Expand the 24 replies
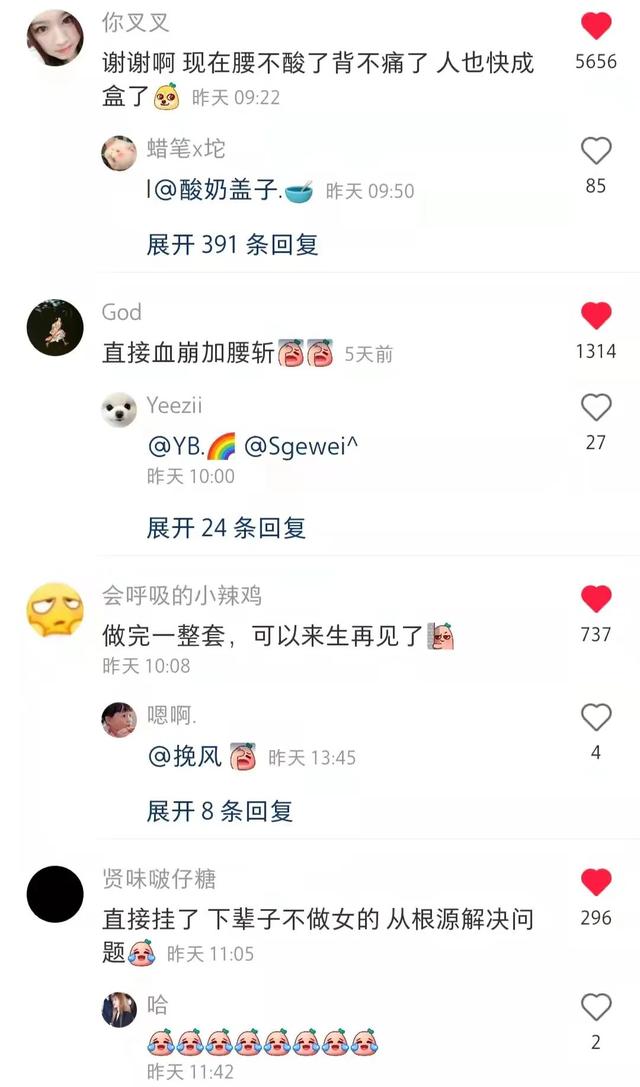 [226, 527]
